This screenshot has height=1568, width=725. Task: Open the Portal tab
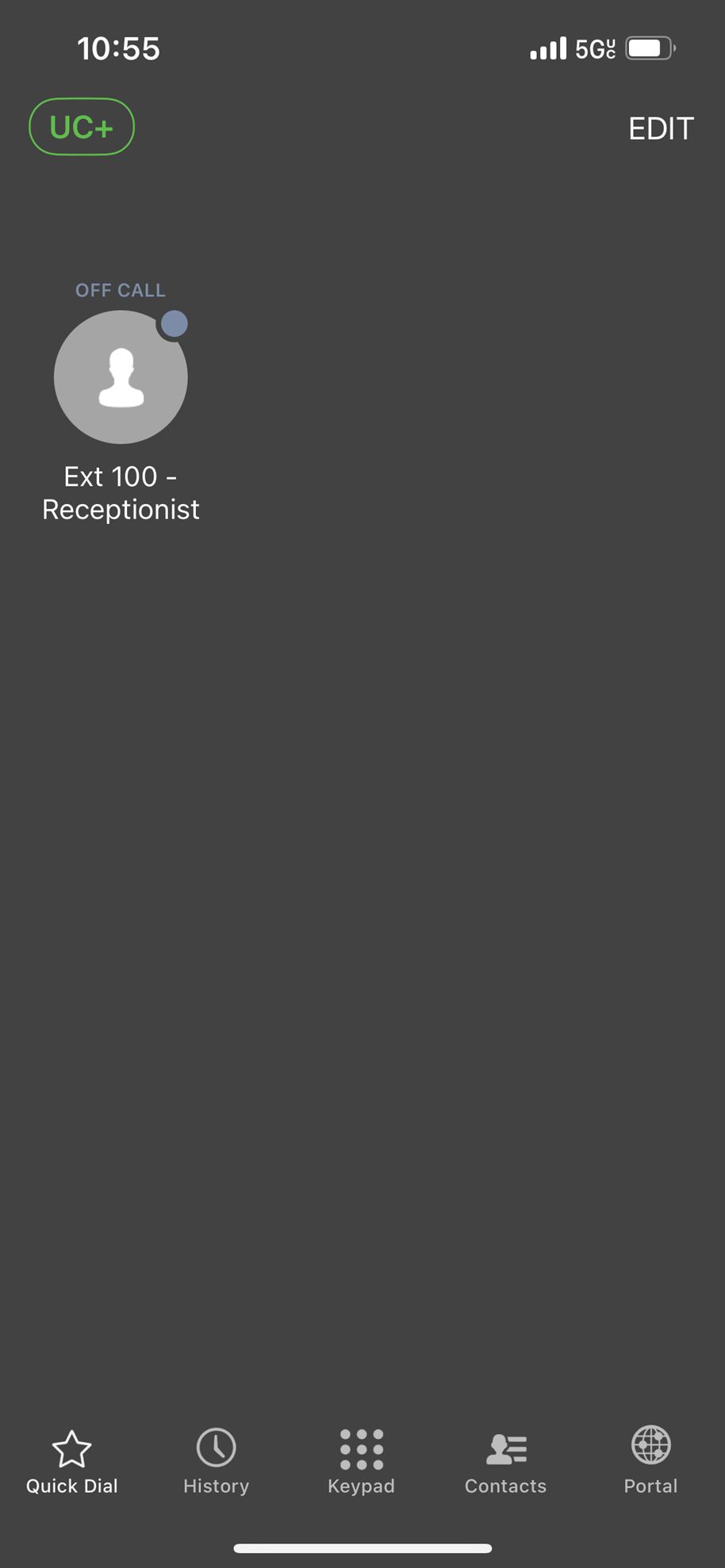click(x=650, y=1462)
